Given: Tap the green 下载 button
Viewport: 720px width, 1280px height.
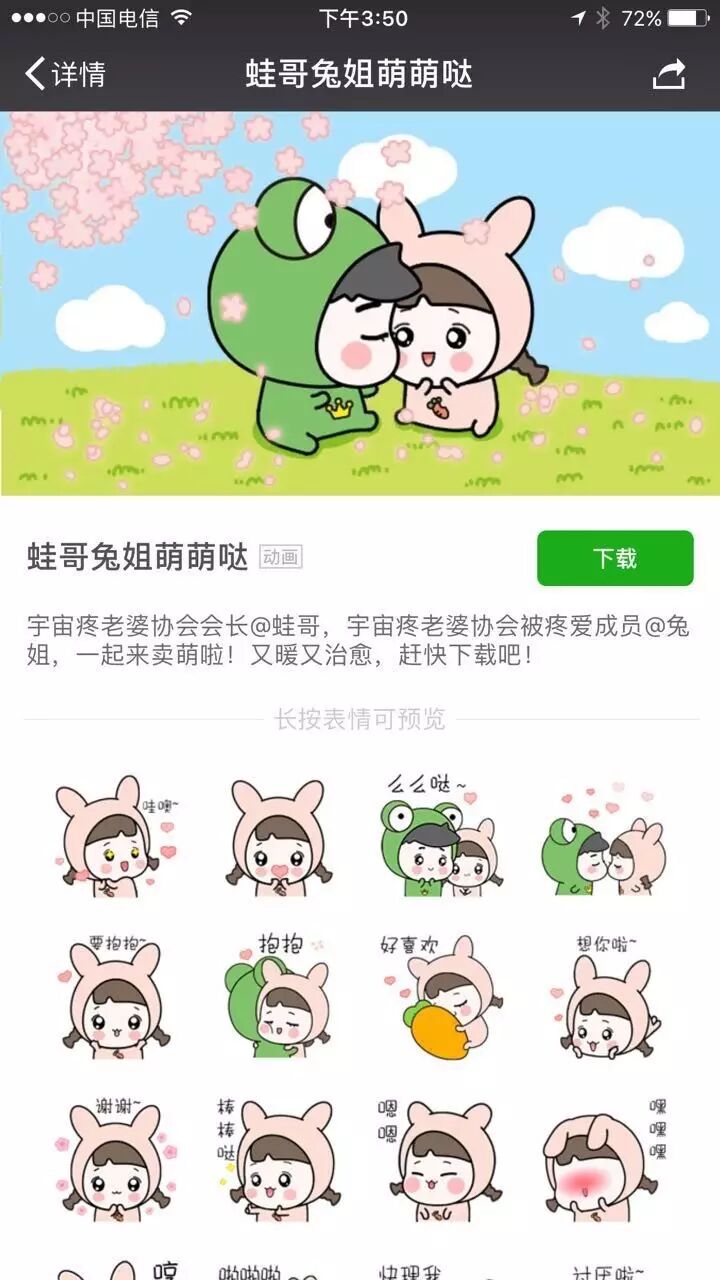Looking at the screenshot, I should pyautogui.click(x=614, y=558).
